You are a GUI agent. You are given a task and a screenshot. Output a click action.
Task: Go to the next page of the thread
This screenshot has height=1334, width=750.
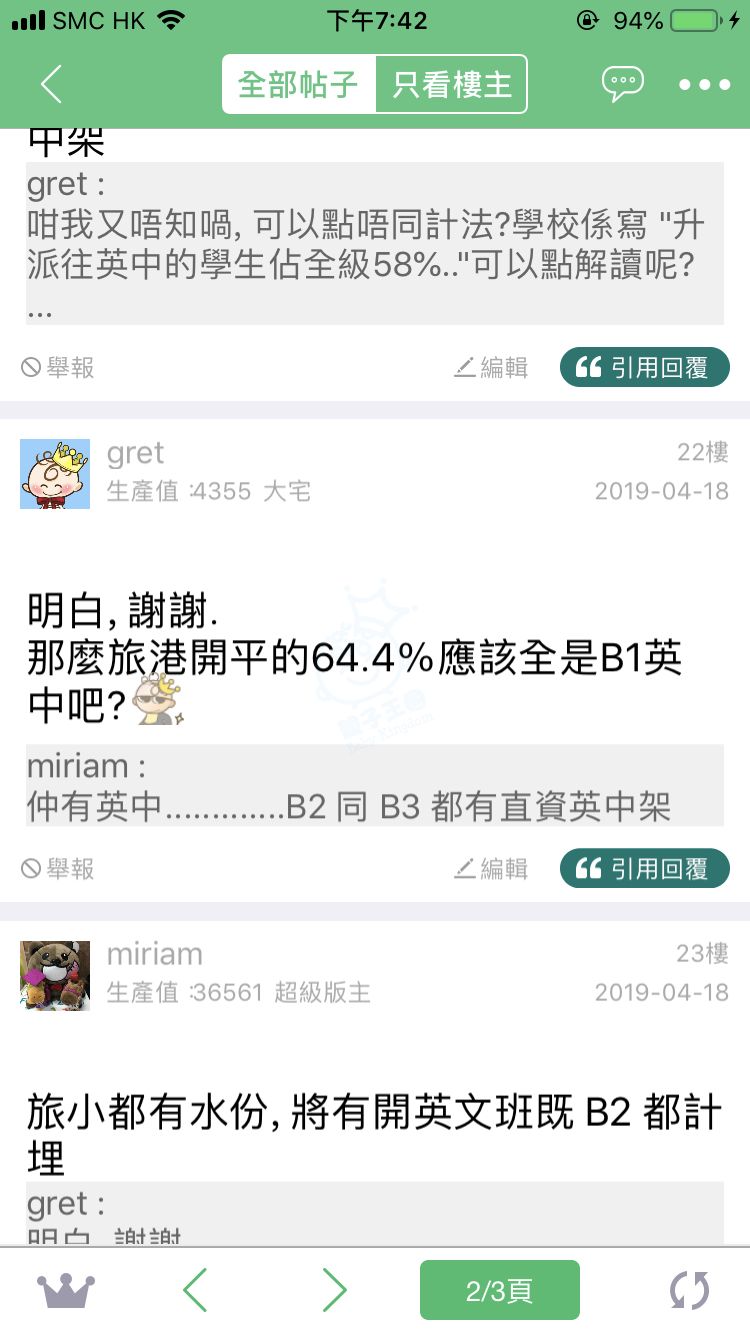334,1290
